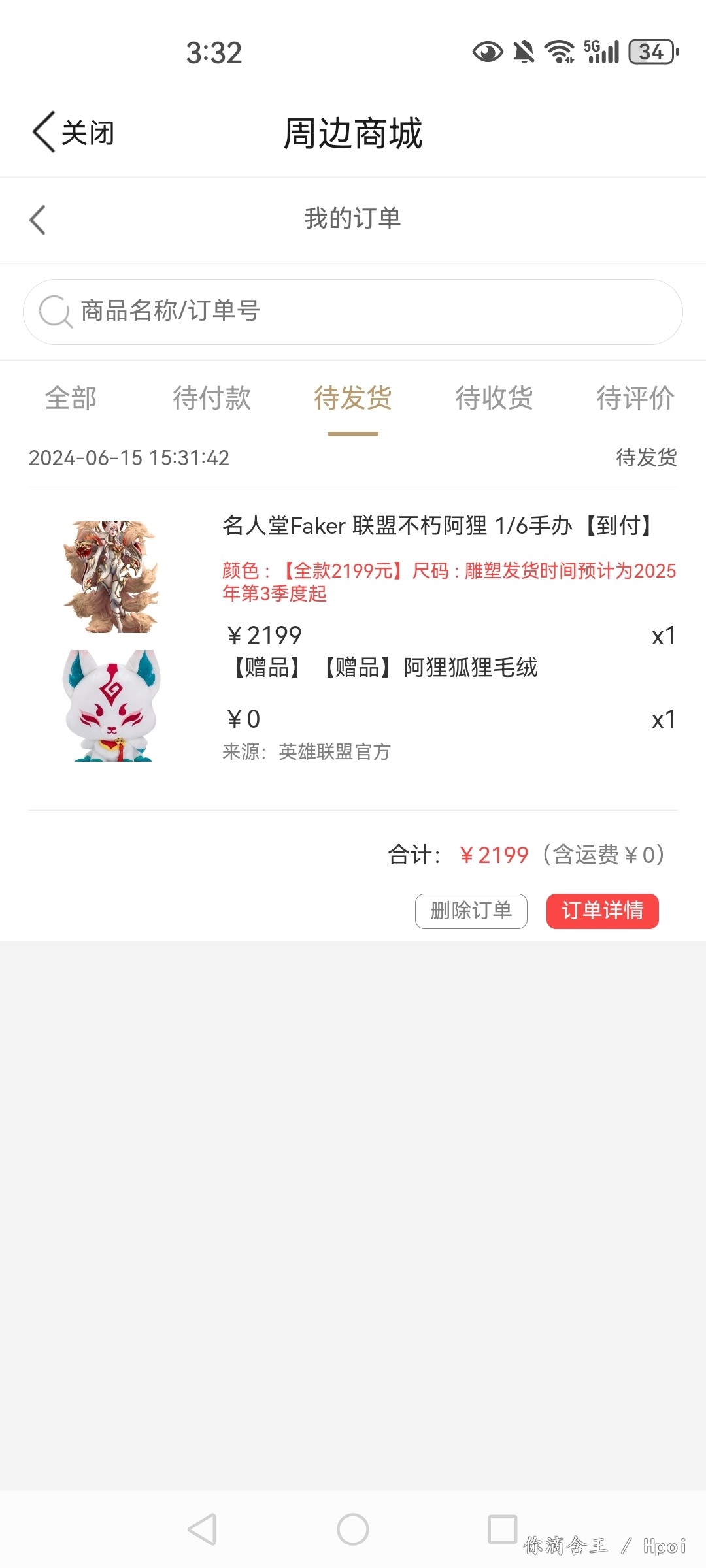The width and height of the screenshot is (706, 1568).
Task: Switch to the 待收货 tab
Action: (494, 398)
